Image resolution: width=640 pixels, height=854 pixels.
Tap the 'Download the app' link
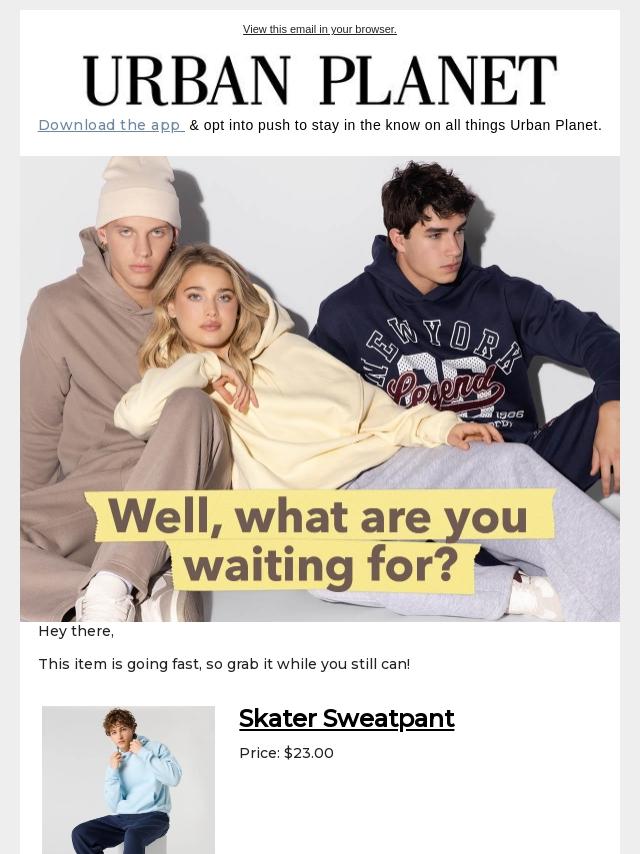[x=110, y=125]
